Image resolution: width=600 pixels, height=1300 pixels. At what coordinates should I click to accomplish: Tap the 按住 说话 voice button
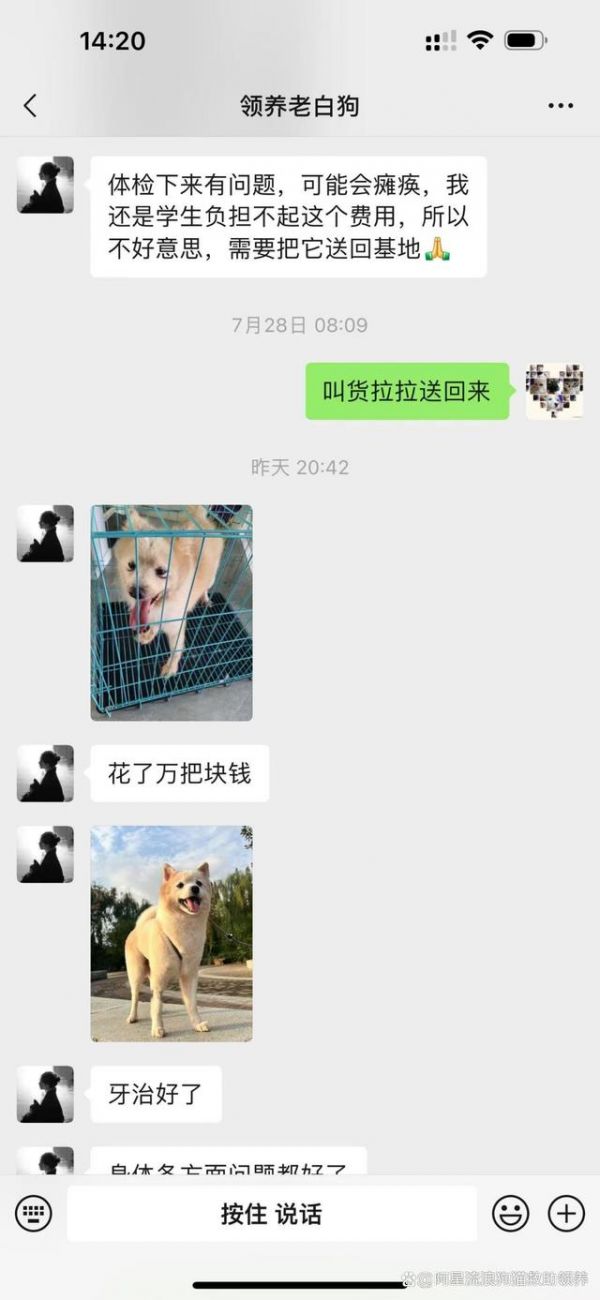(272, 1214)
